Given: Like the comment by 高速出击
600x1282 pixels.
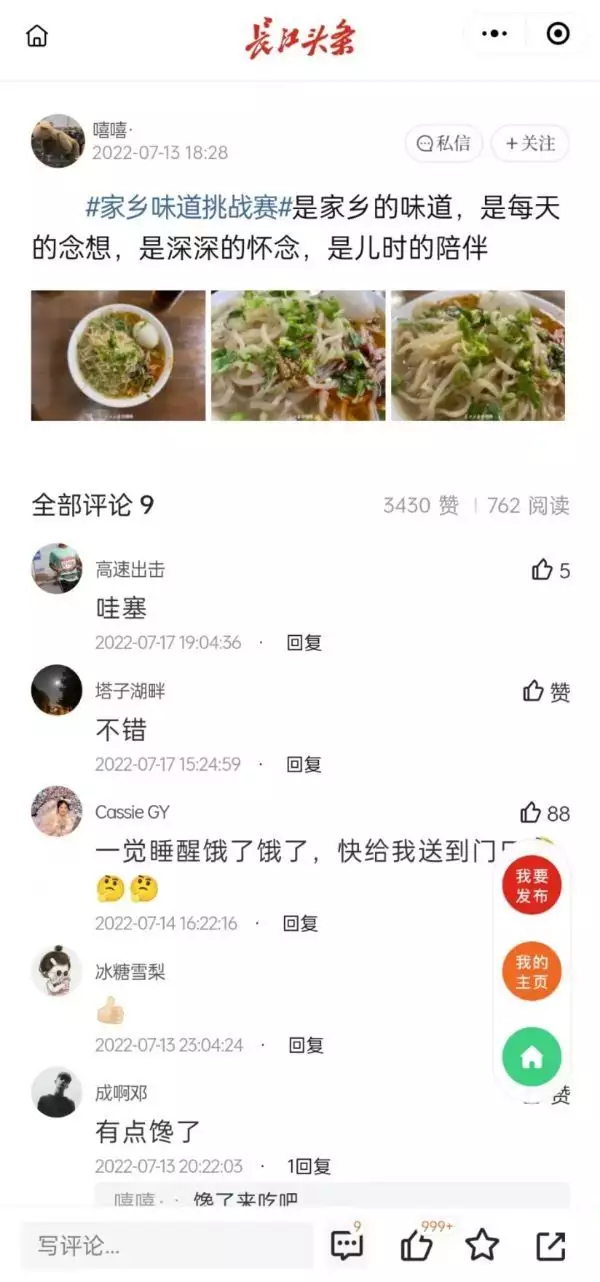Looking at the screenshot, I should pos(549,570).
